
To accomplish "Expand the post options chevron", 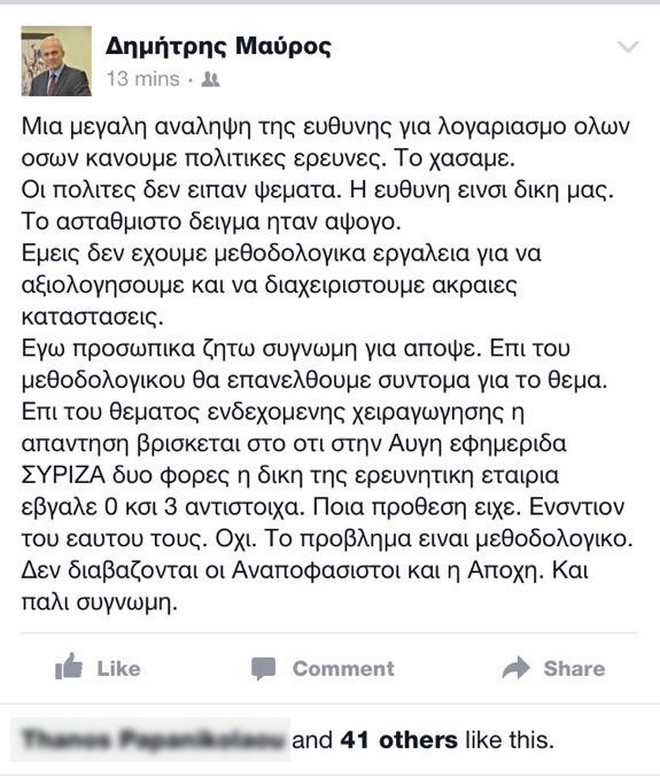I will click(x=628, y=47).
